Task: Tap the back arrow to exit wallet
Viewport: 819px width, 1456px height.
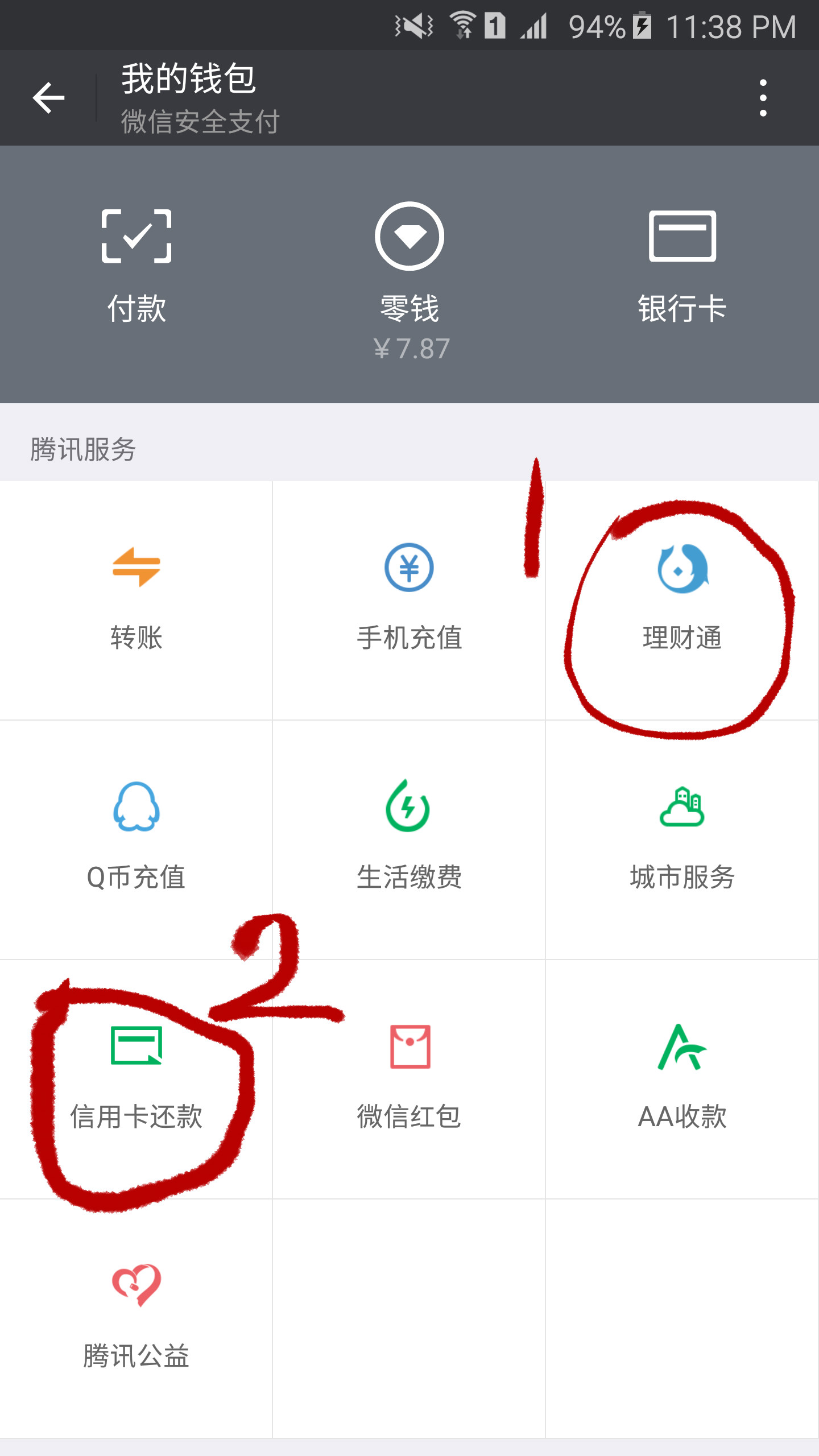Action: 48,98
